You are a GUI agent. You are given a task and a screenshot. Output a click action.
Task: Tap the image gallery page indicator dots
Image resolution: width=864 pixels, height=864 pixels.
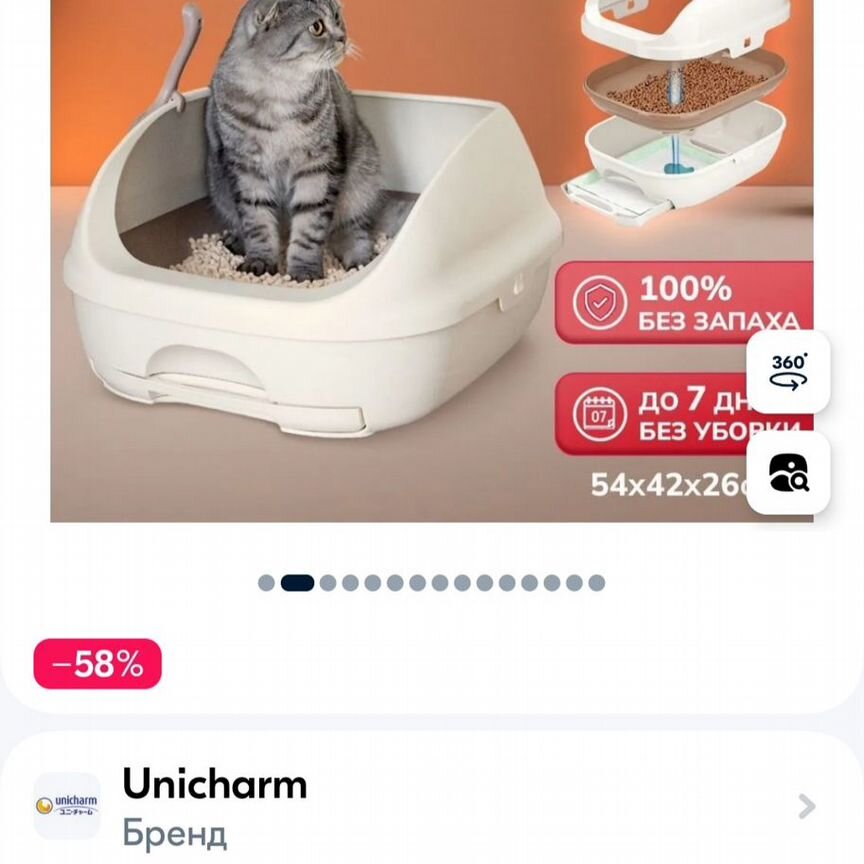pos(431,583)
